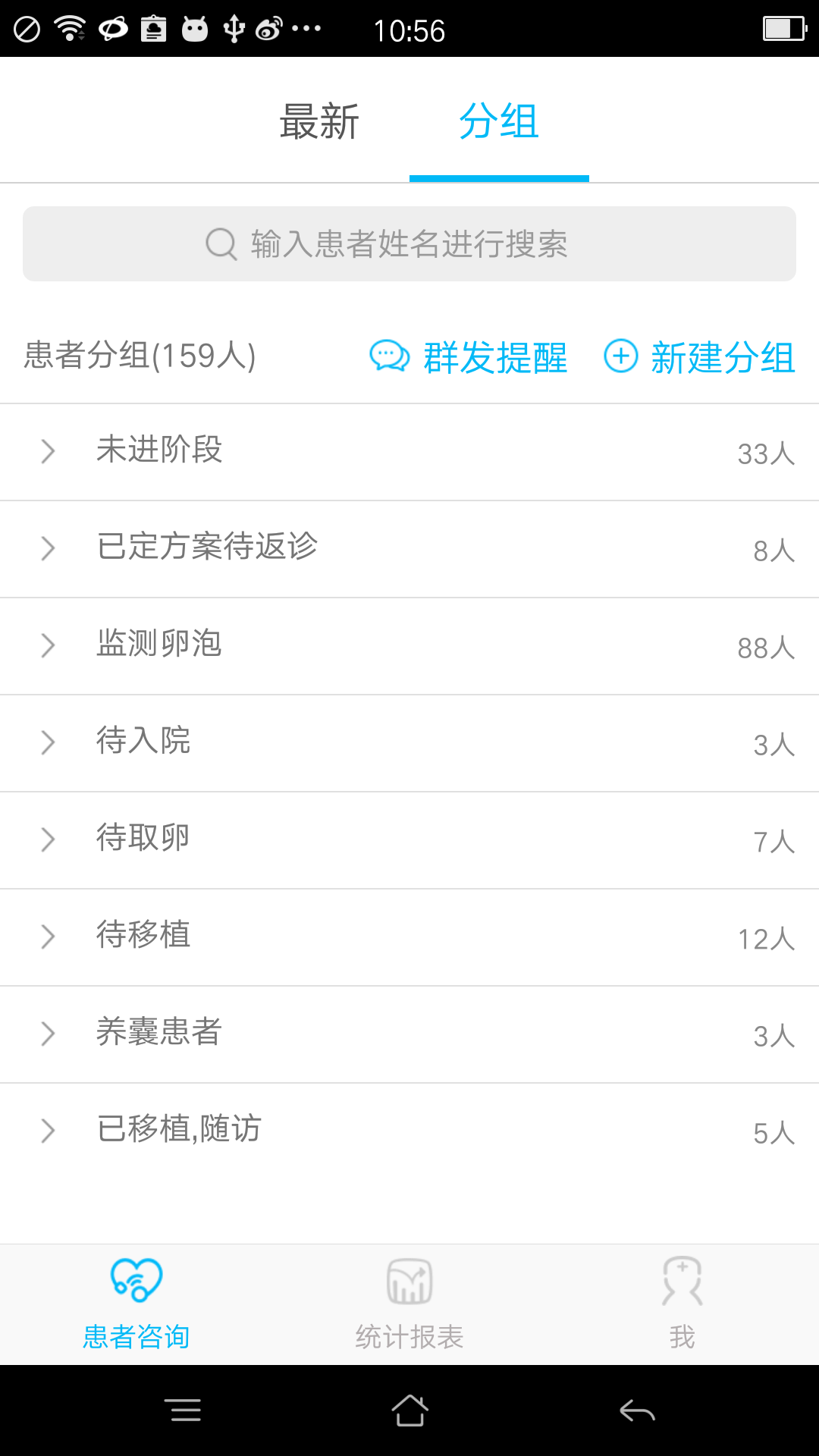This screenshot has height=1456, width=819.
Task: Expand the 养囊患者 group
Action: (x=409, y=1034)
